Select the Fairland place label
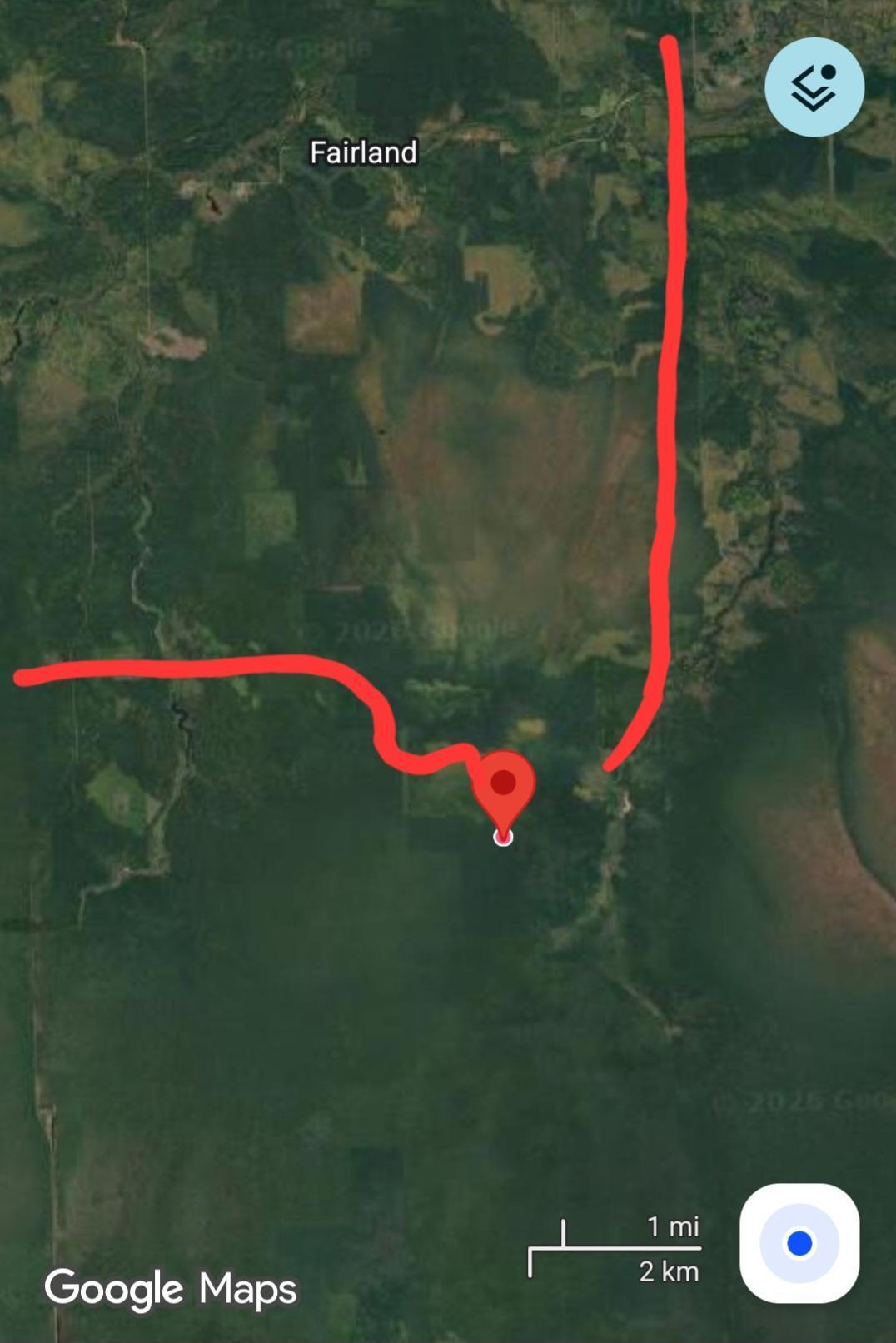 coord(363,153)
